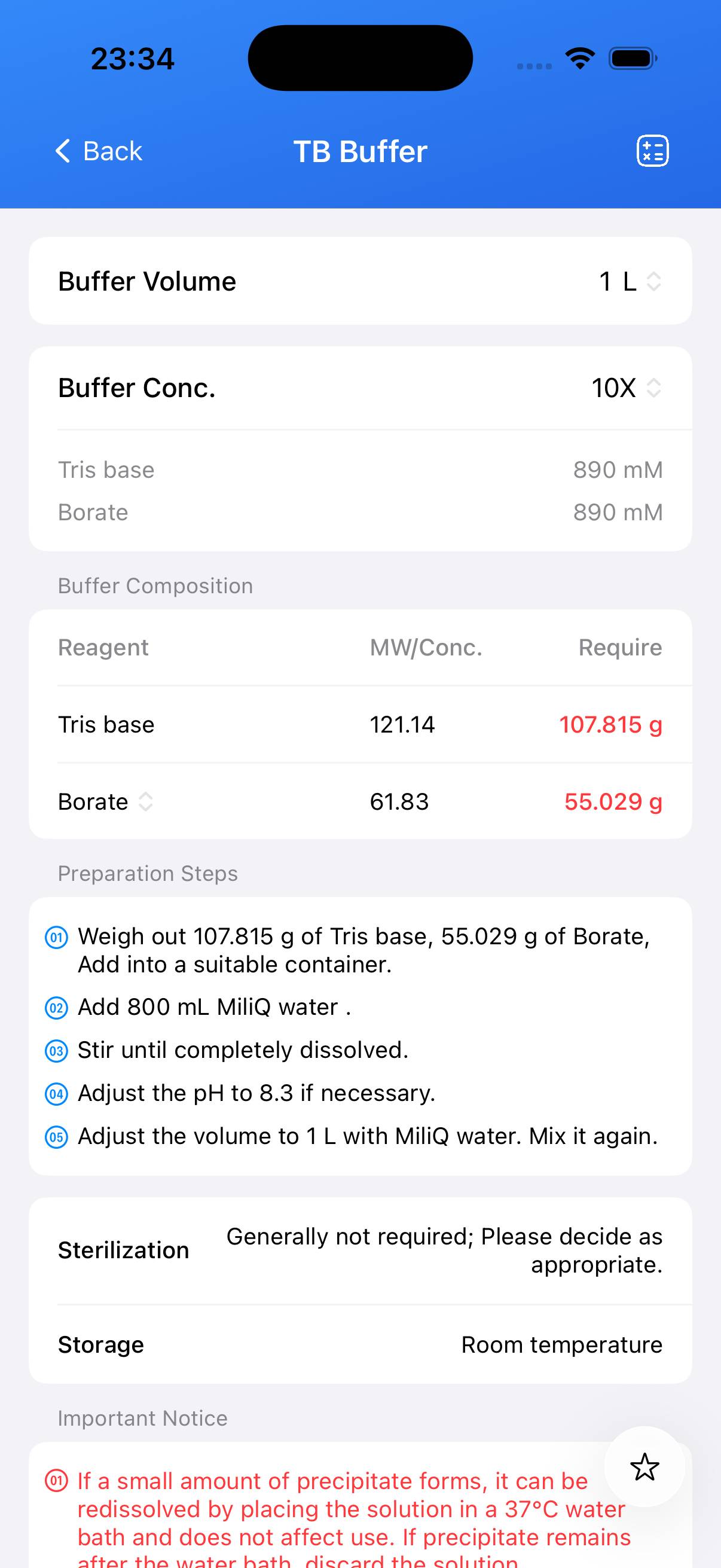Image resolution: width=721 pixels, height=1568 pixels.
Task: Tap the Sterilization information row
Action: (360, 1249)
